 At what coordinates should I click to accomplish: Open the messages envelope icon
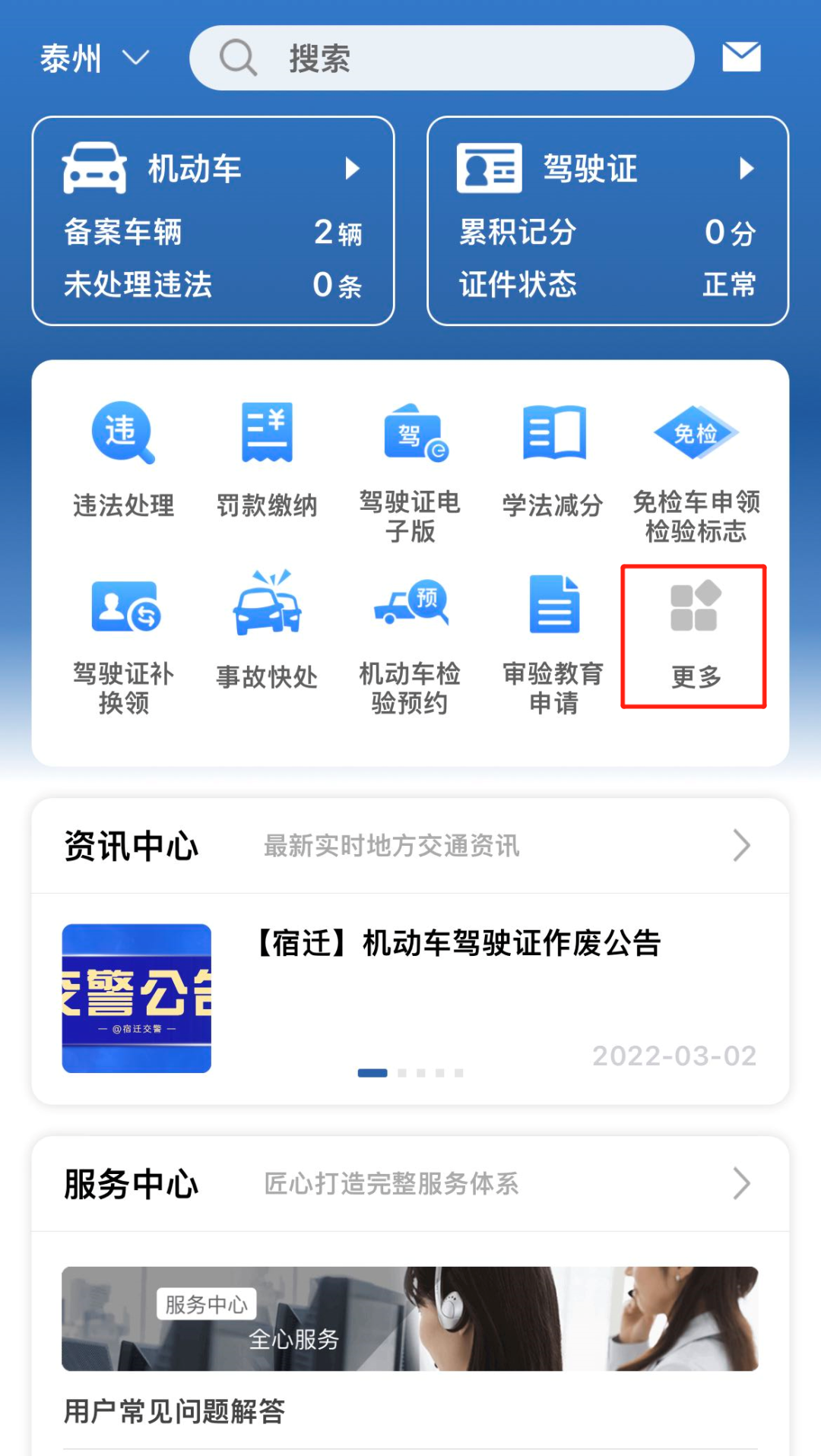point(740,57)
